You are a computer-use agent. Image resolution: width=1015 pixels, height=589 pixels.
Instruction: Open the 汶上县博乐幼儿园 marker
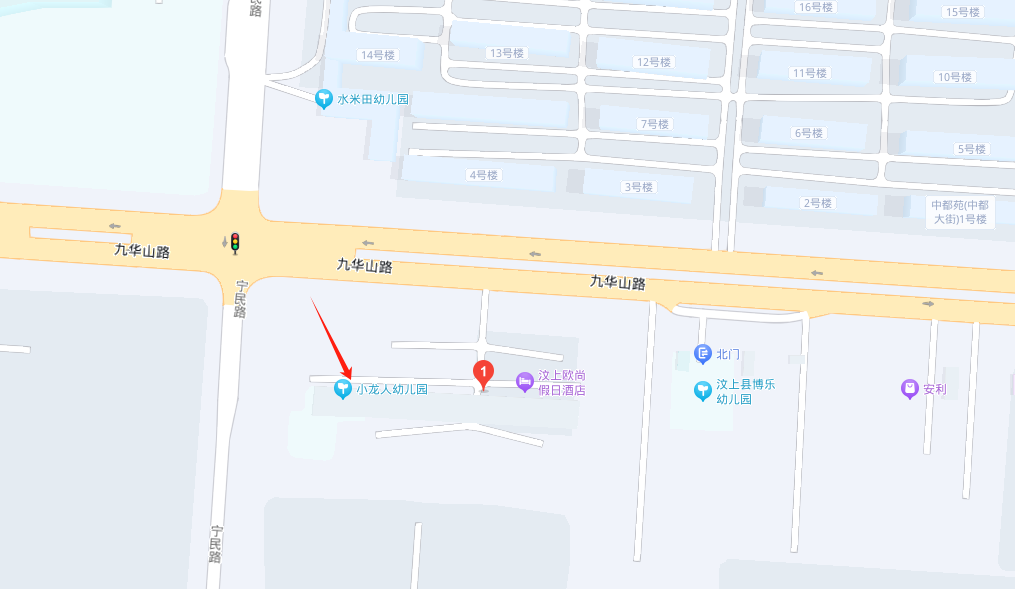[703, 390]
